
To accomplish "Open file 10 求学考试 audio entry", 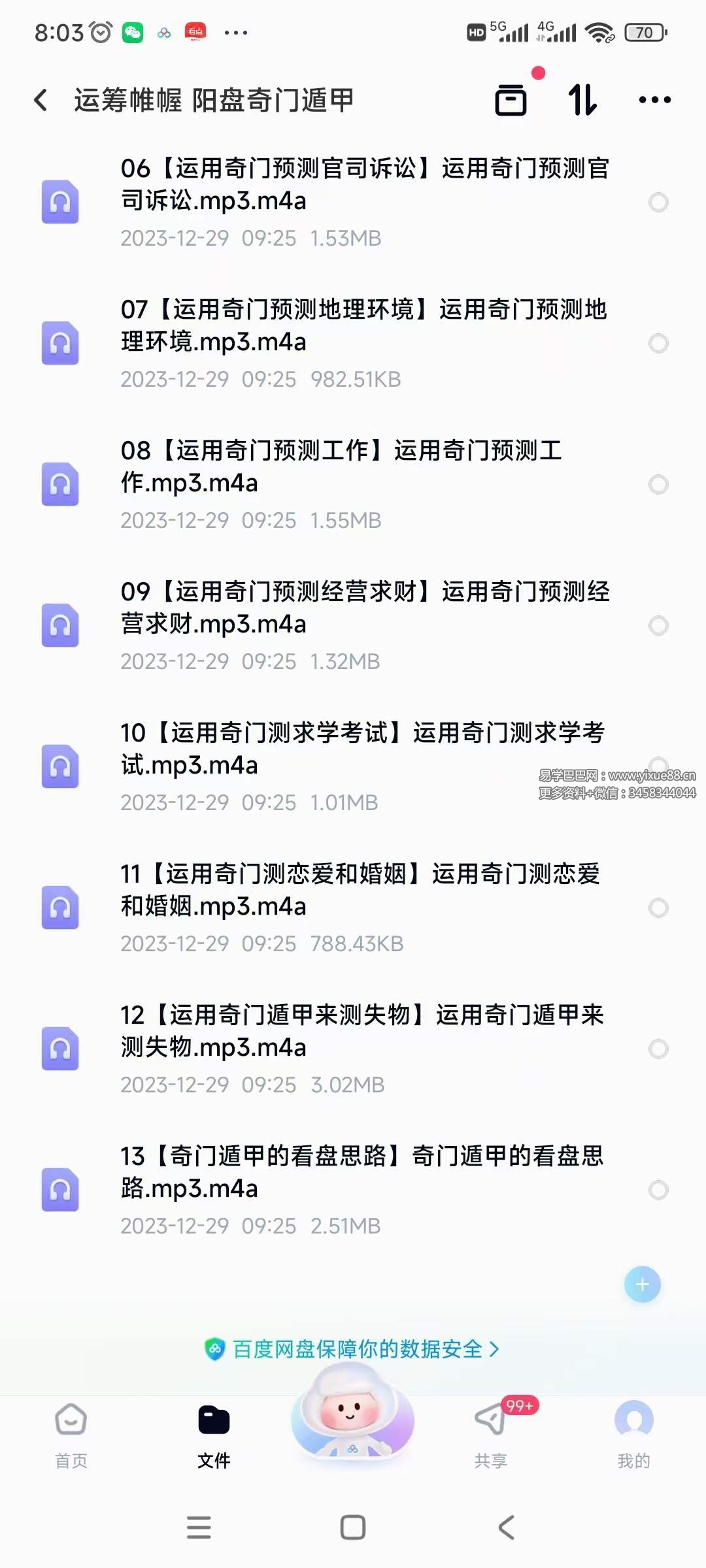I will point(360,751).
